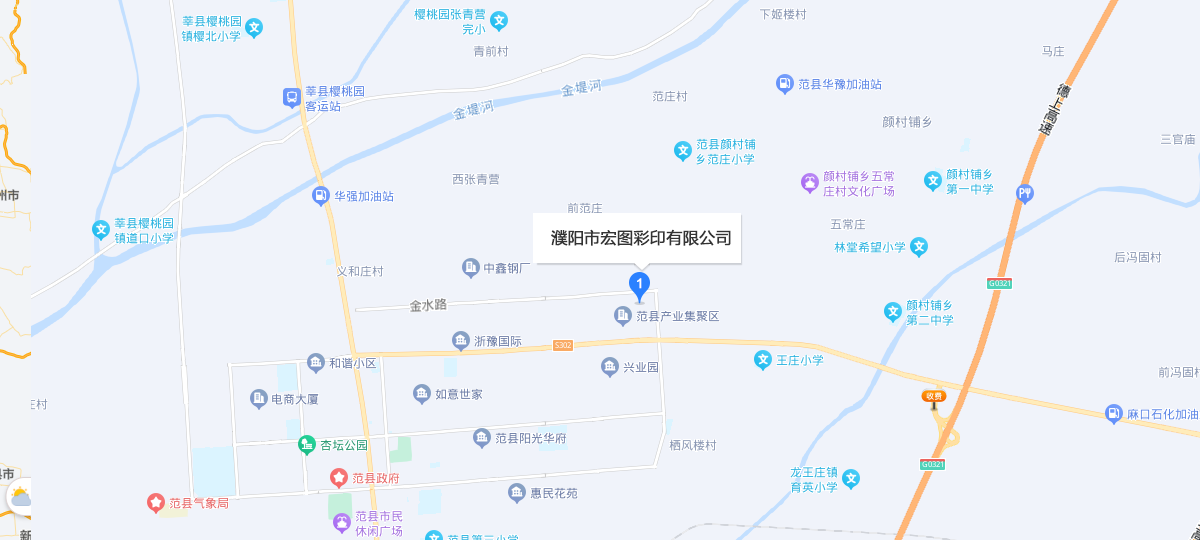1200x540 pixels.
Task: Open the weather icon on the map
Action: (21, 497)
